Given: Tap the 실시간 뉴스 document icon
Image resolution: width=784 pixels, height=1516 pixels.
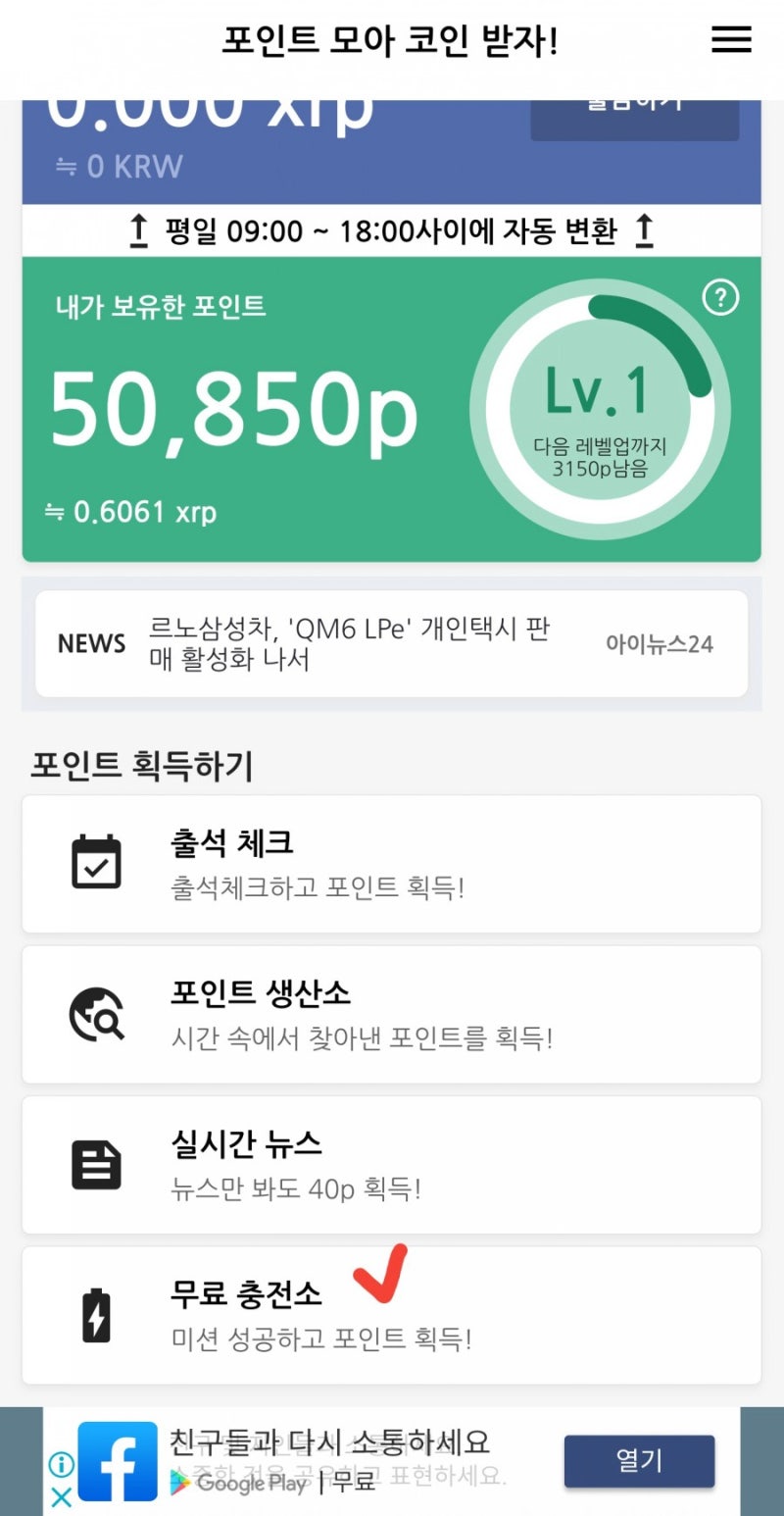Looking at the screenshot, I should click(x=97, y=1162).
